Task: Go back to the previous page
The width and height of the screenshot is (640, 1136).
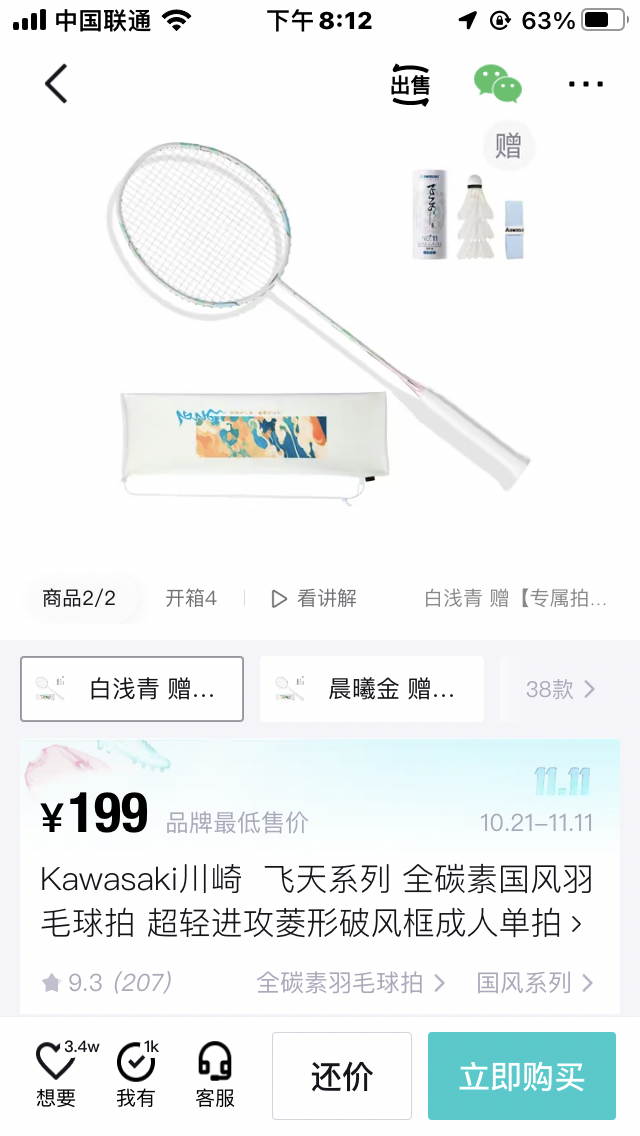Action: pos(56,84)
